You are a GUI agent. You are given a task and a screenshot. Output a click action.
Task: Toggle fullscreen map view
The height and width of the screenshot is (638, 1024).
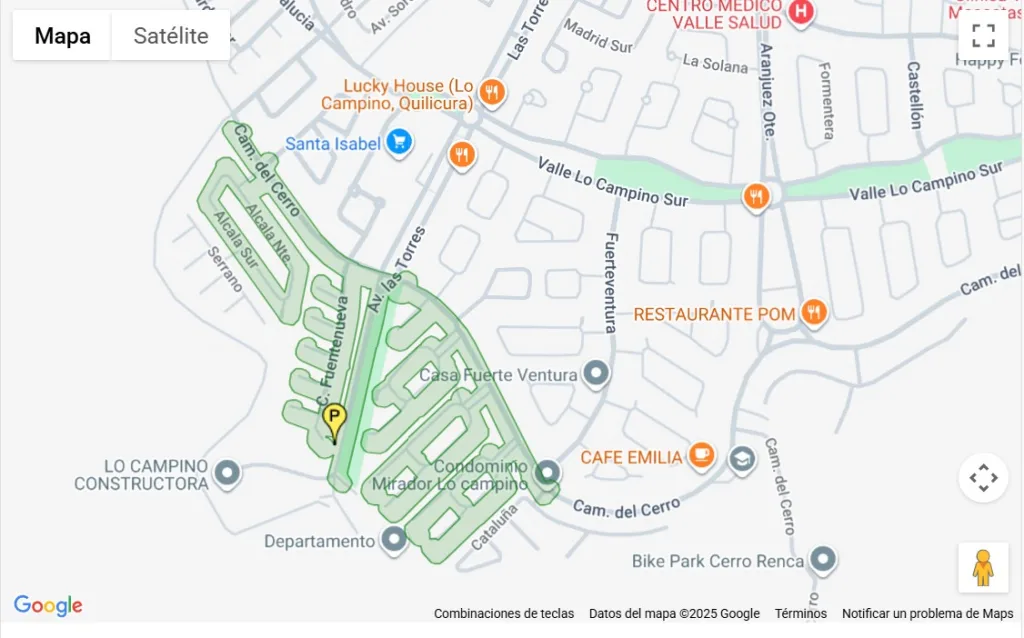983,36
